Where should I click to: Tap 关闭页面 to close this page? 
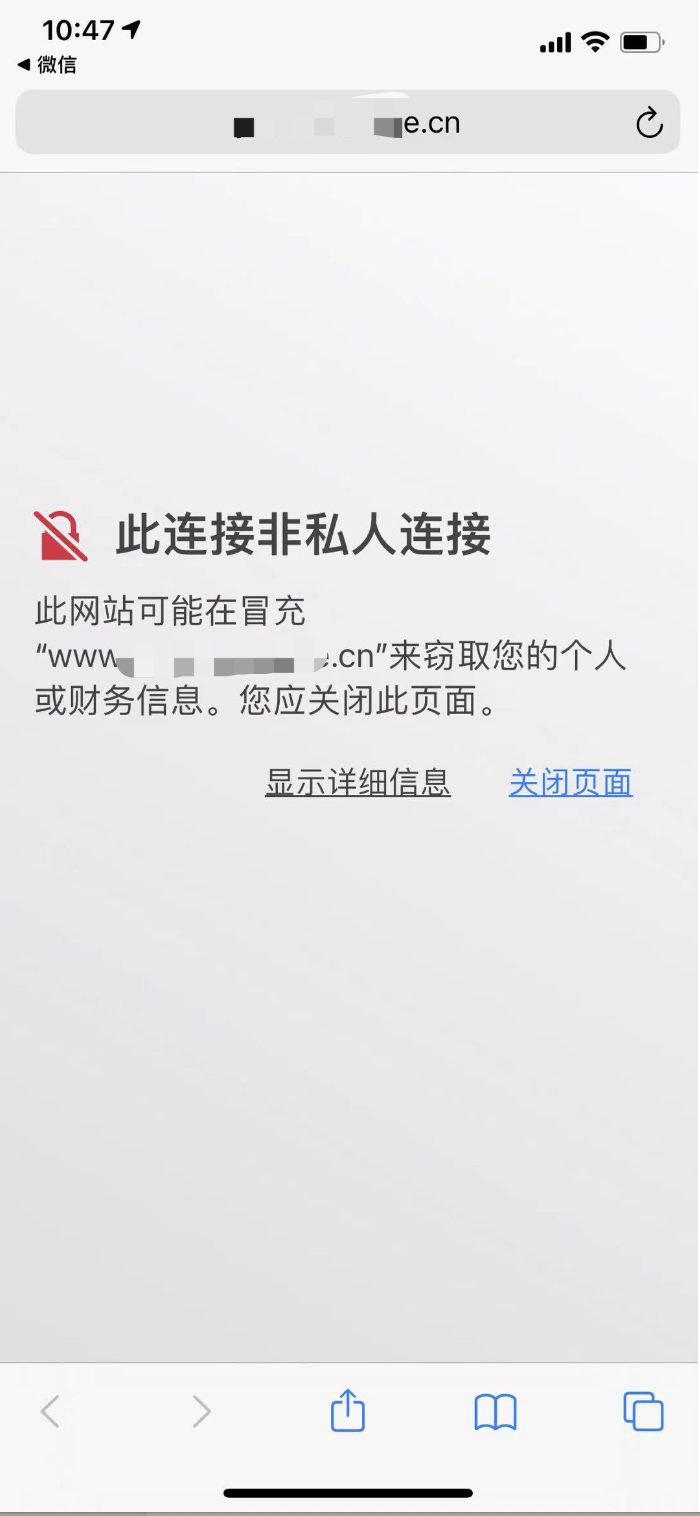pyautogui.click(x=570, y=782)
